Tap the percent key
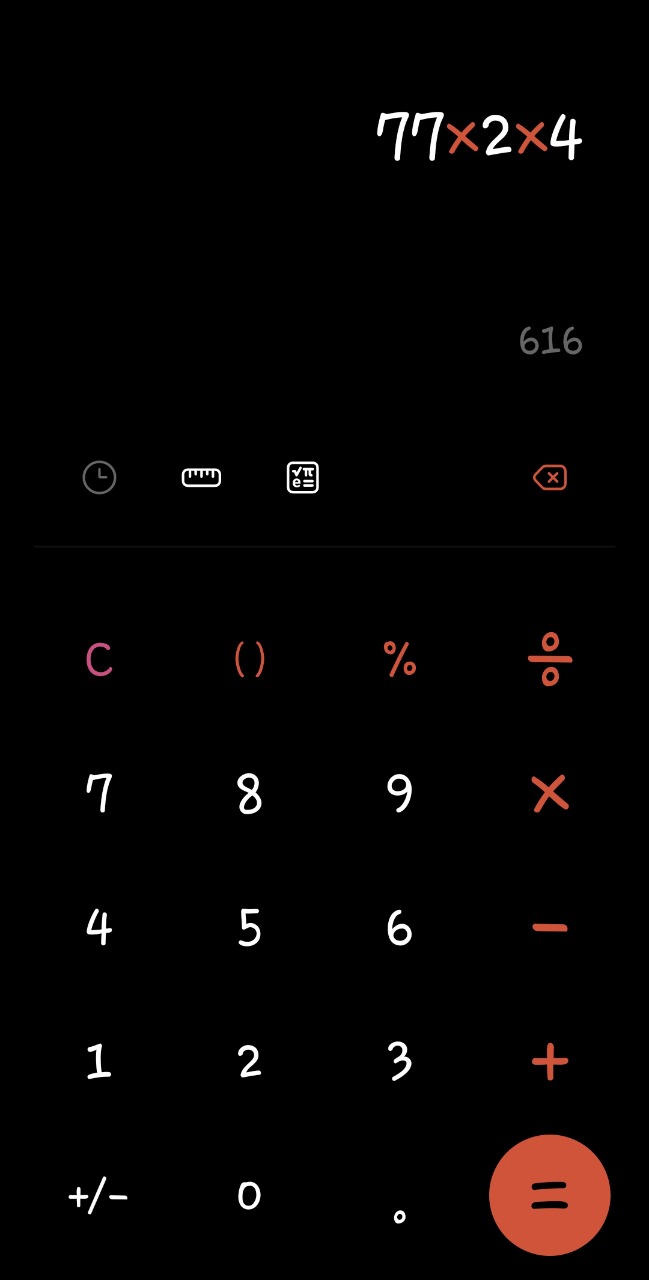 point(399,660)
